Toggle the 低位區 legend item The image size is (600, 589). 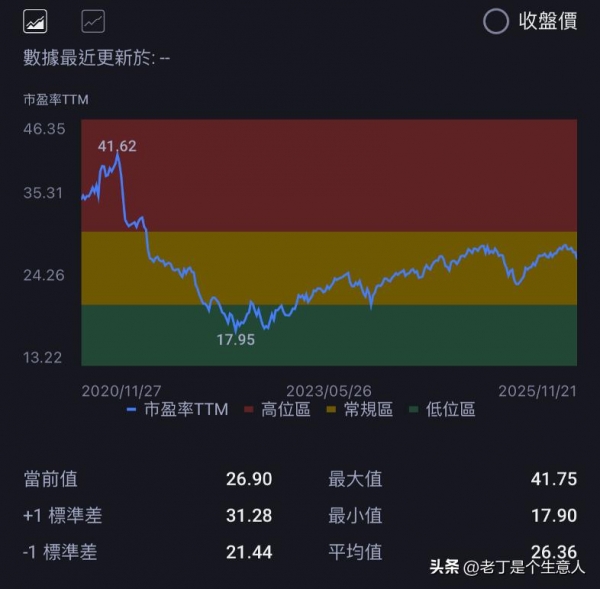click(442, 409)
